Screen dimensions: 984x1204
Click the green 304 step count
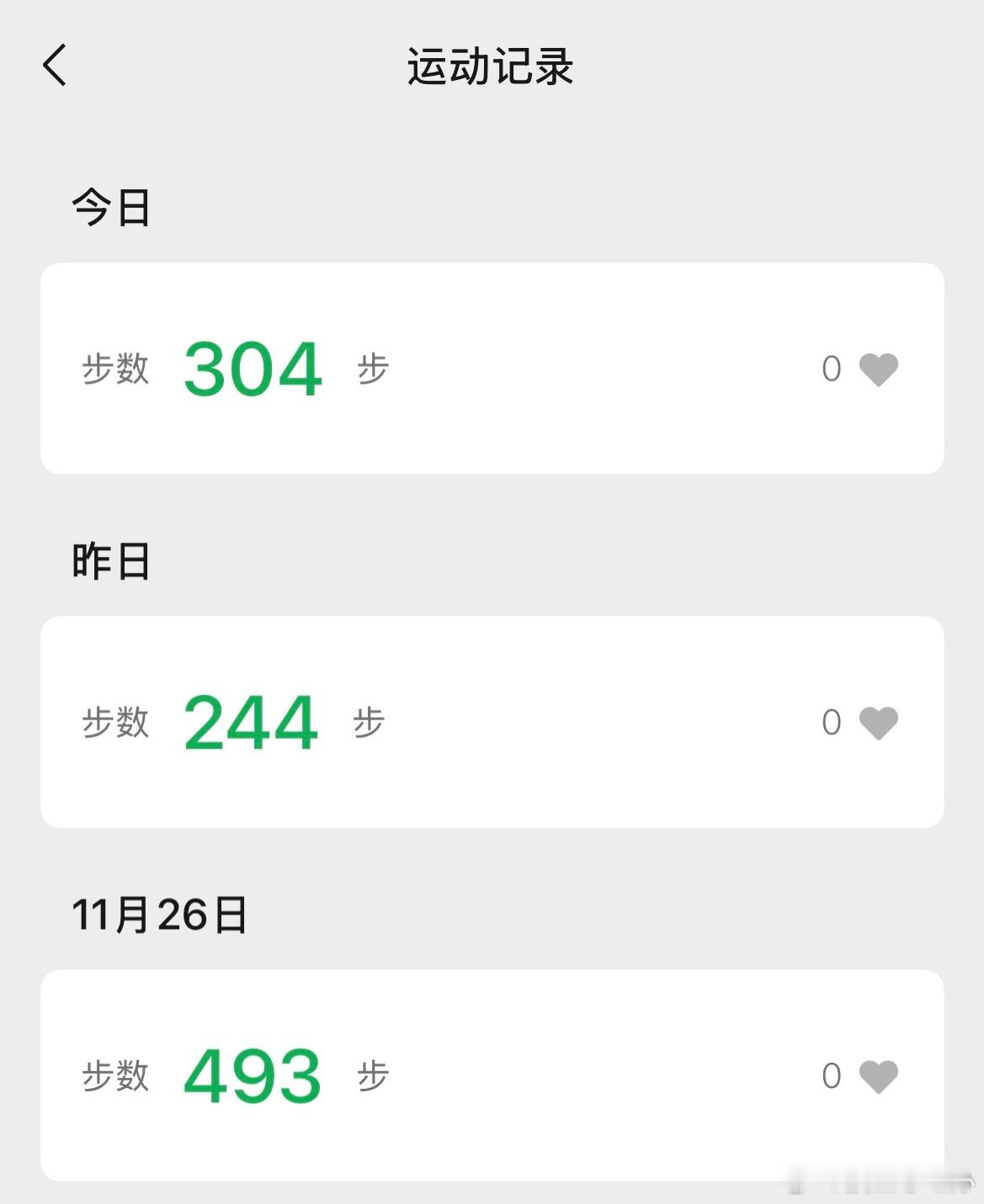tap(253, 368)
